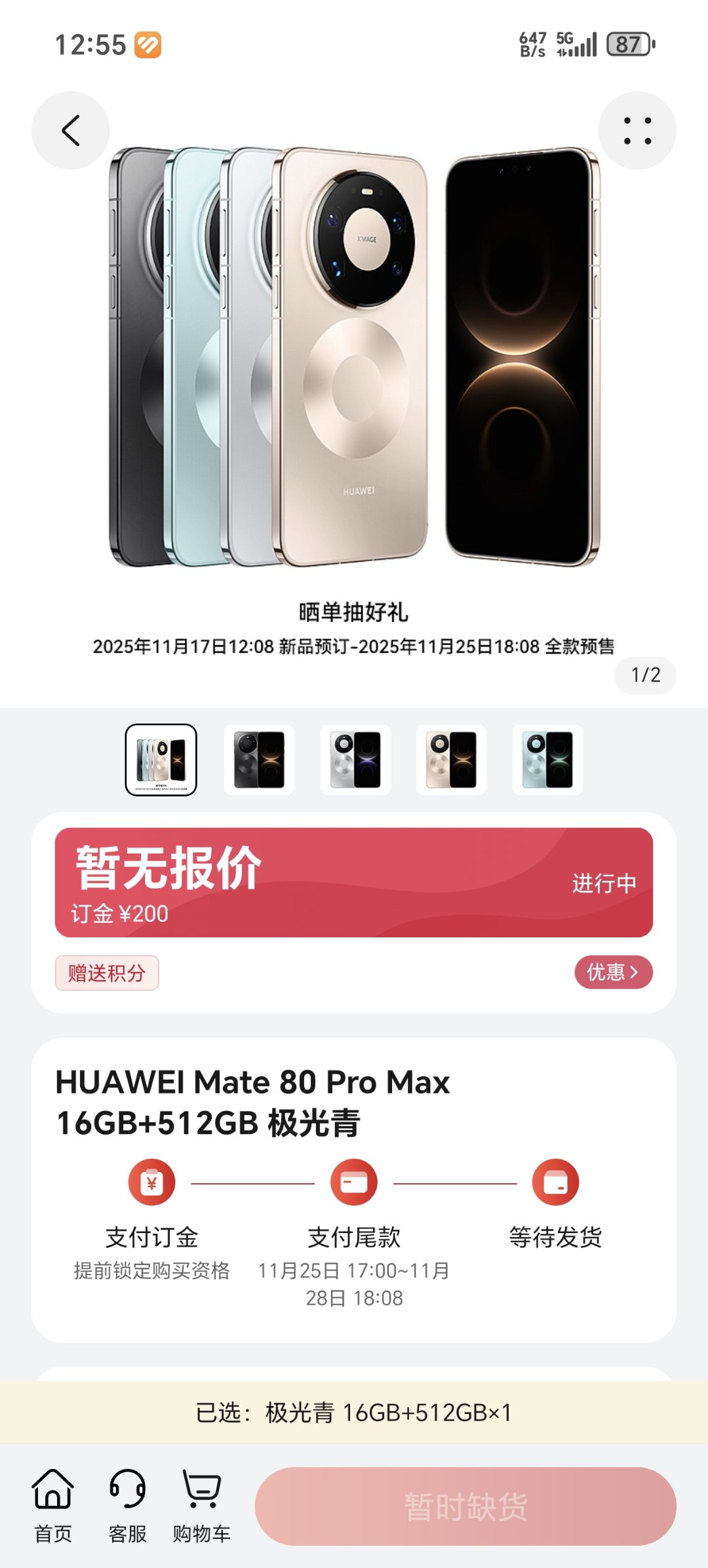Select the aurora green variant thumbnail
Screen dimensions: 708x1568
[x=547, y=760]
